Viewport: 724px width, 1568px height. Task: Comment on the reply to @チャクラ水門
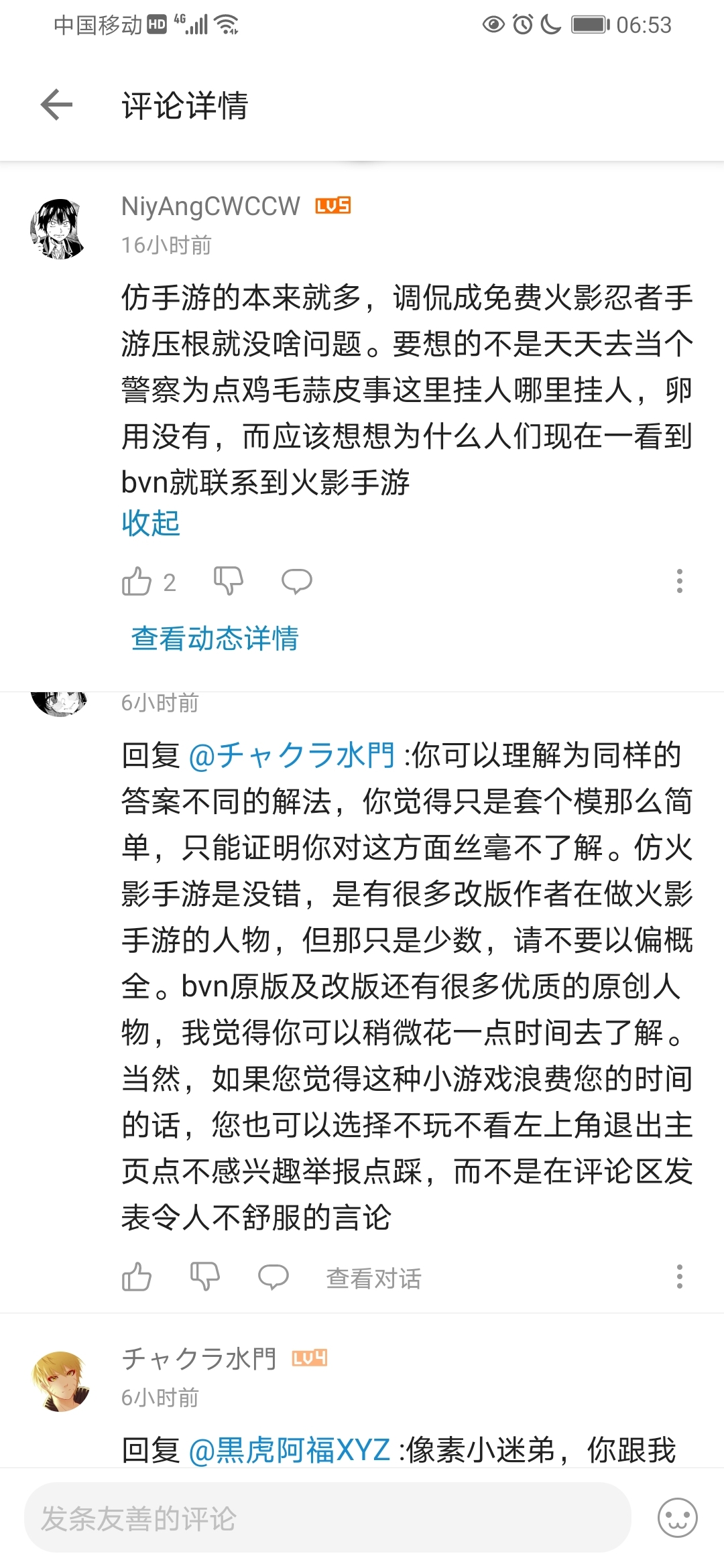tap(274, 1277)
